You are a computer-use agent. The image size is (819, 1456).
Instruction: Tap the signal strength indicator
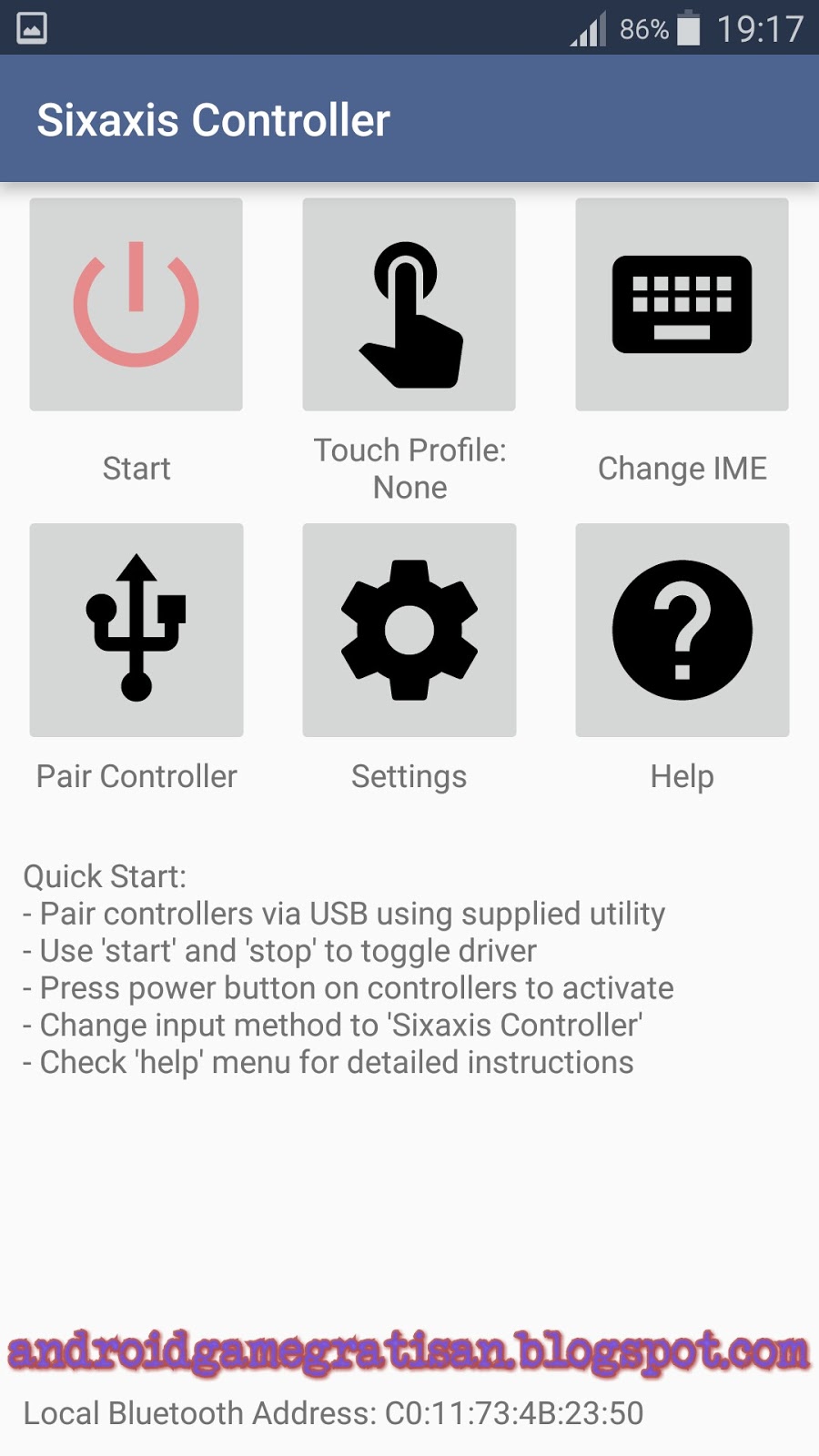coord(585,30)
